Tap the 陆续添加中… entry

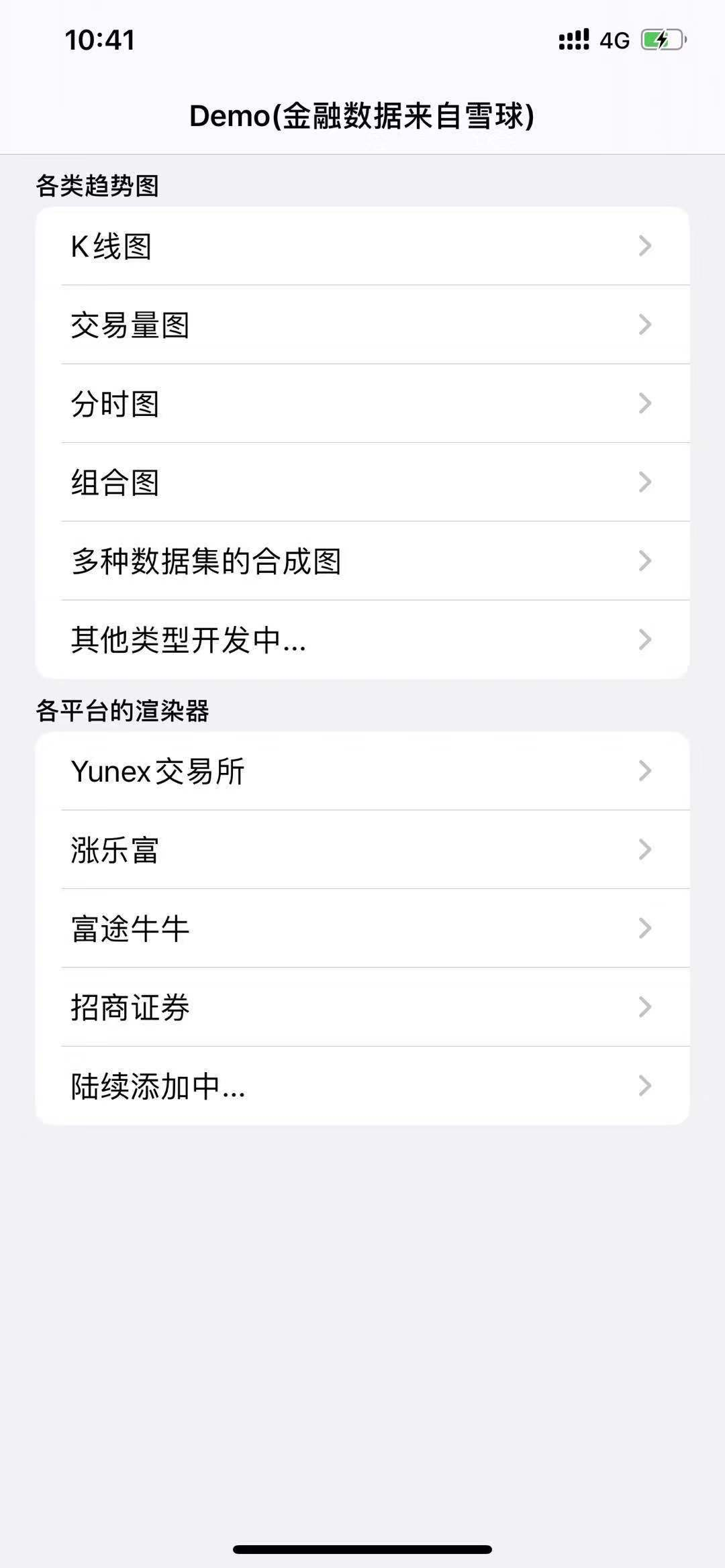(x=362, y=1086)
